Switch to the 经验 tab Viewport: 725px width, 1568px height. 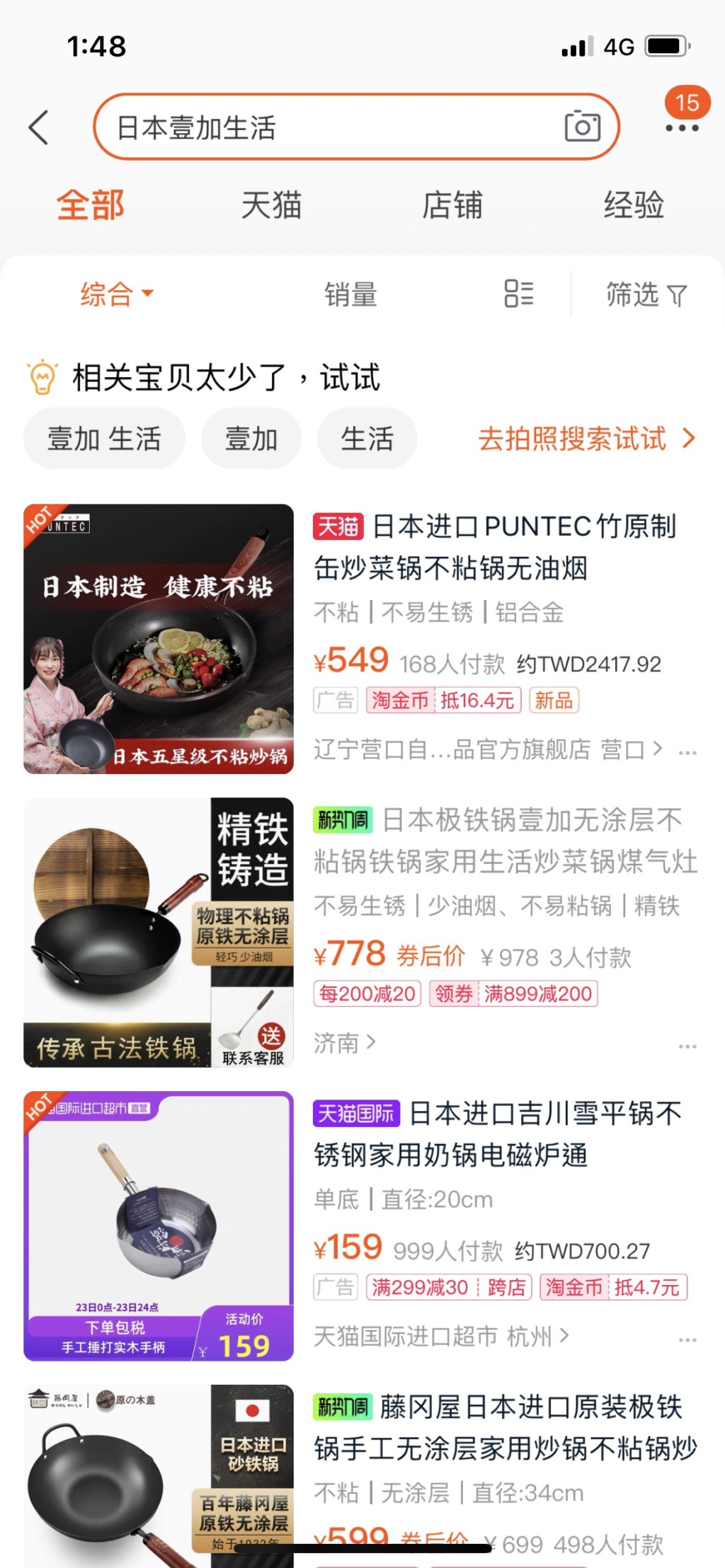coord(634,205)
